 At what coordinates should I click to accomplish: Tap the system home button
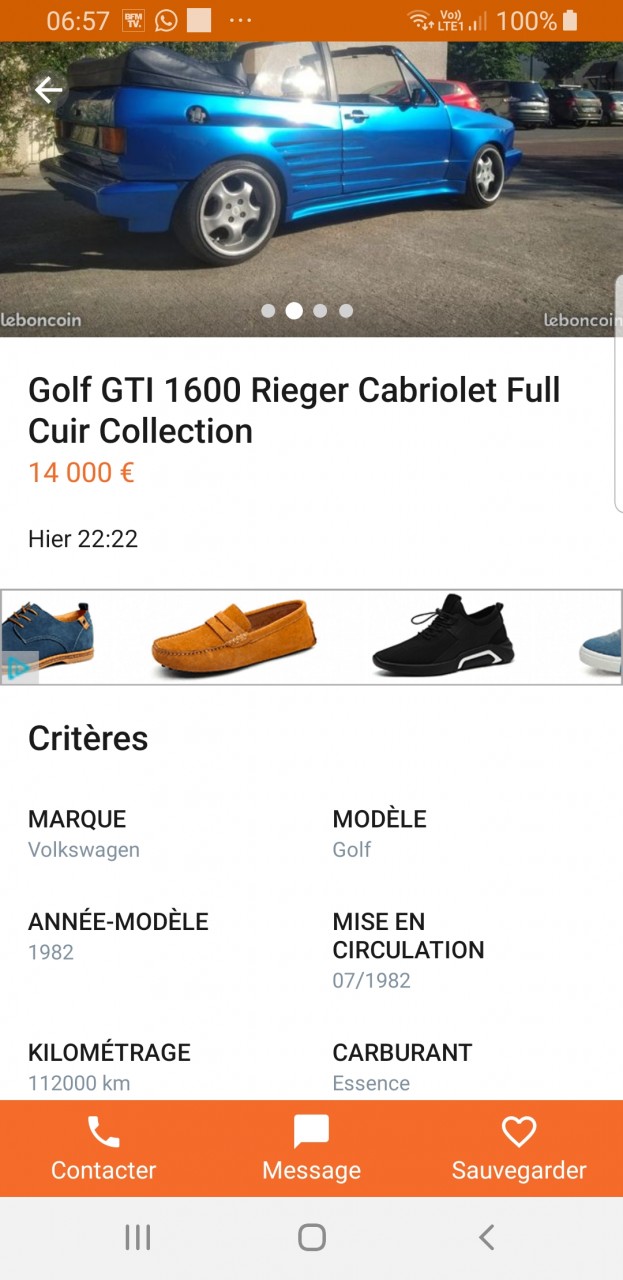pos(312,1237)
